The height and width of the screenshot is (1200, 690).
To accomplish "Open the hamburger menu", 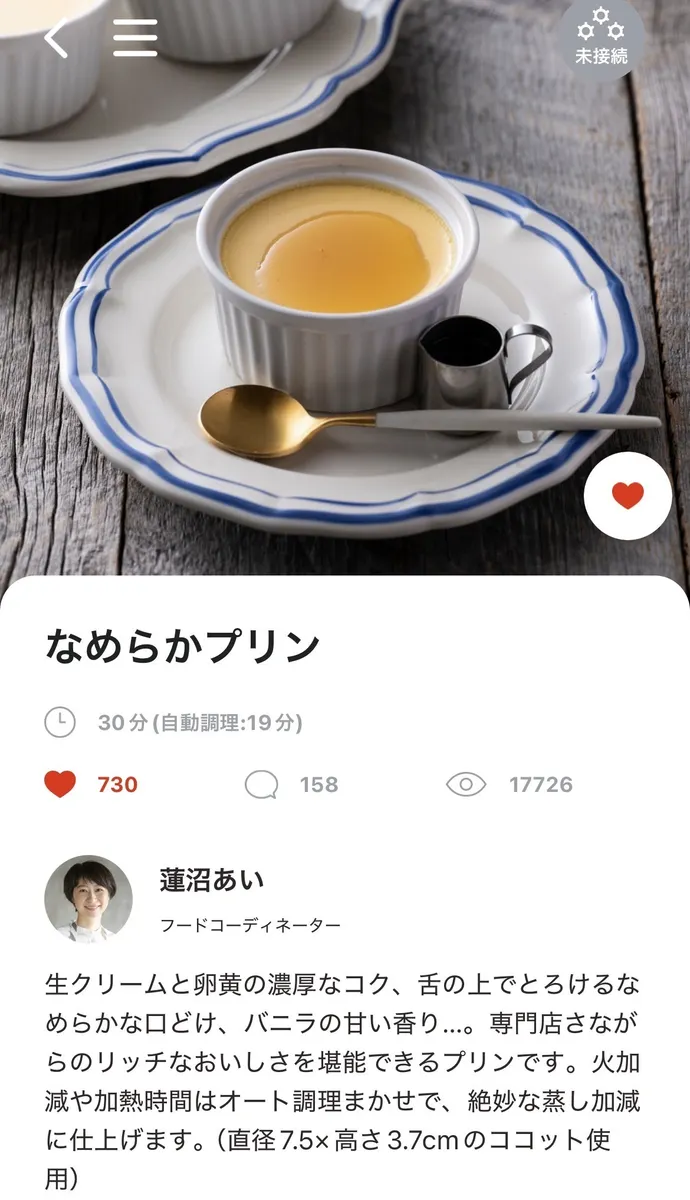I will [135, 38].
